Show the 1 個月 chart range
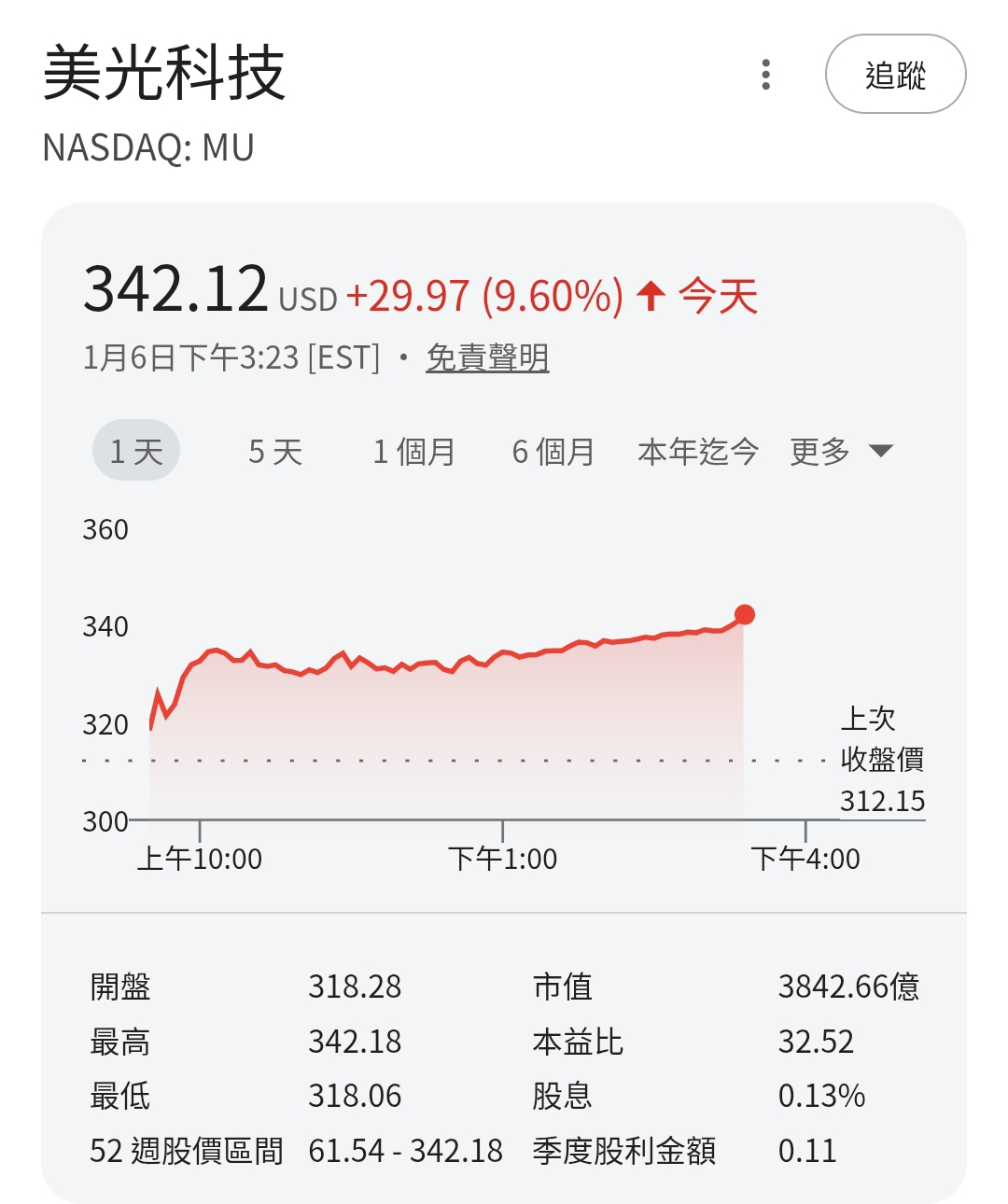Viewport: 1008px width, 1204px height. (x=413, y=452)
